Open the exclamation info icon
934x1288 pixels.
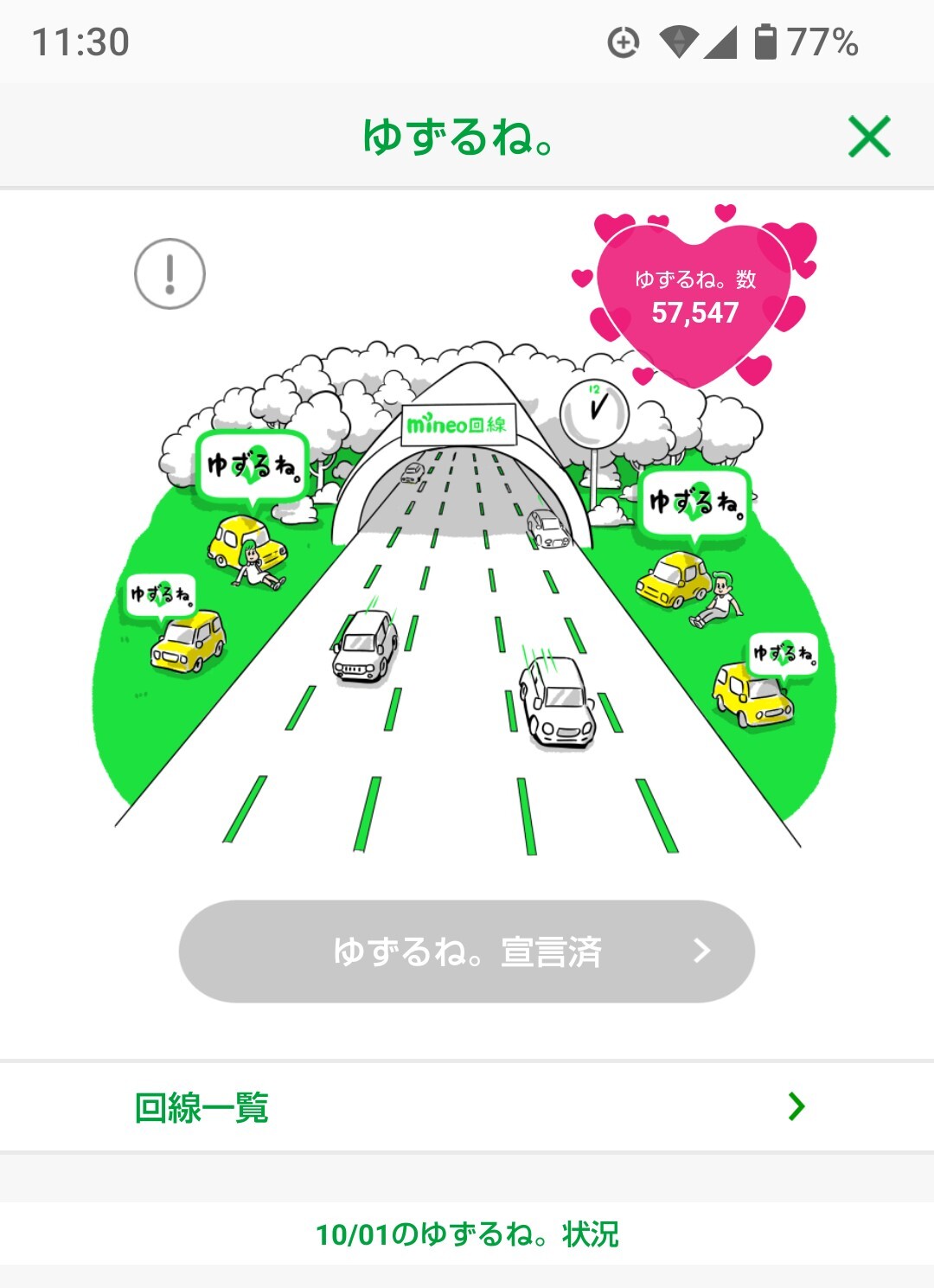pos(170,273)
